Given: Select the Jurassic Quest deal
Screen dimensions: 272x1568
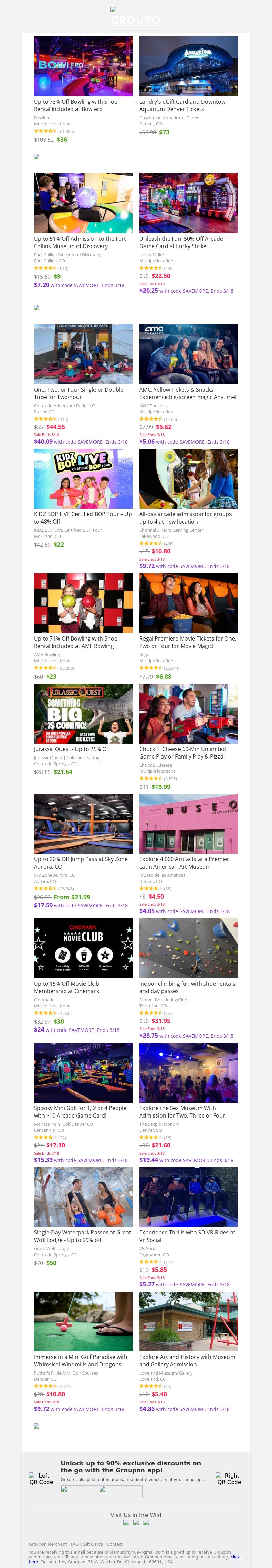Looking at the screenshot, I should click(83, 713).
